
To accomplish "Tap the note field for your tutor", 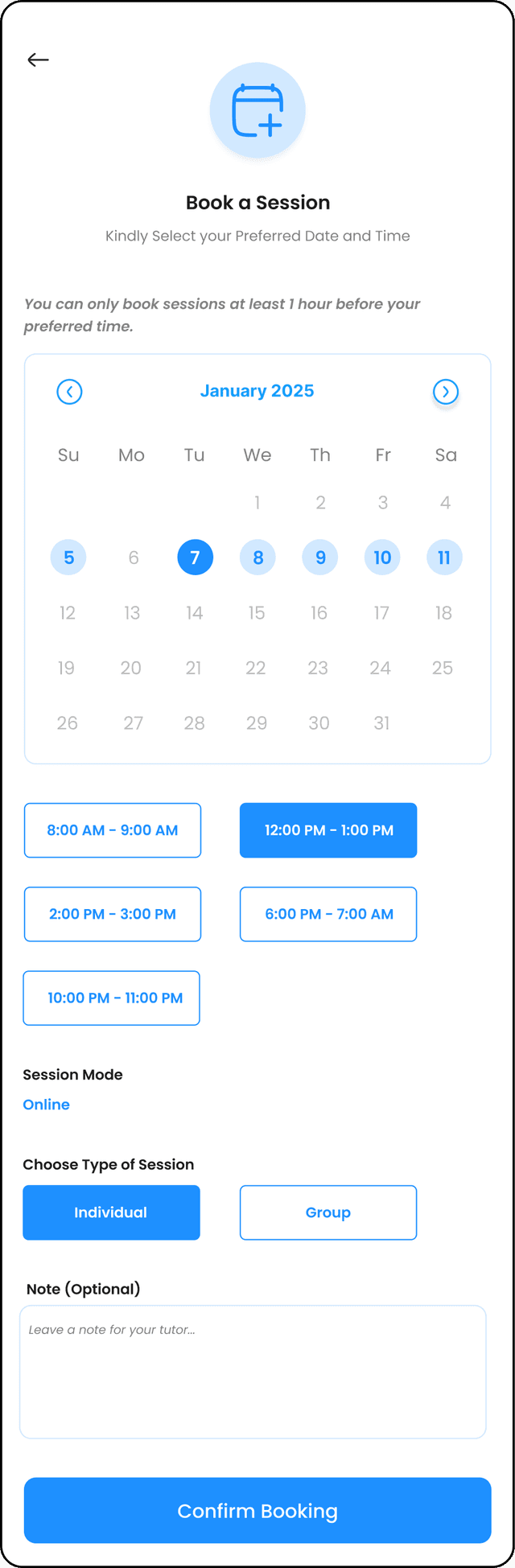I will [253, 1372].
